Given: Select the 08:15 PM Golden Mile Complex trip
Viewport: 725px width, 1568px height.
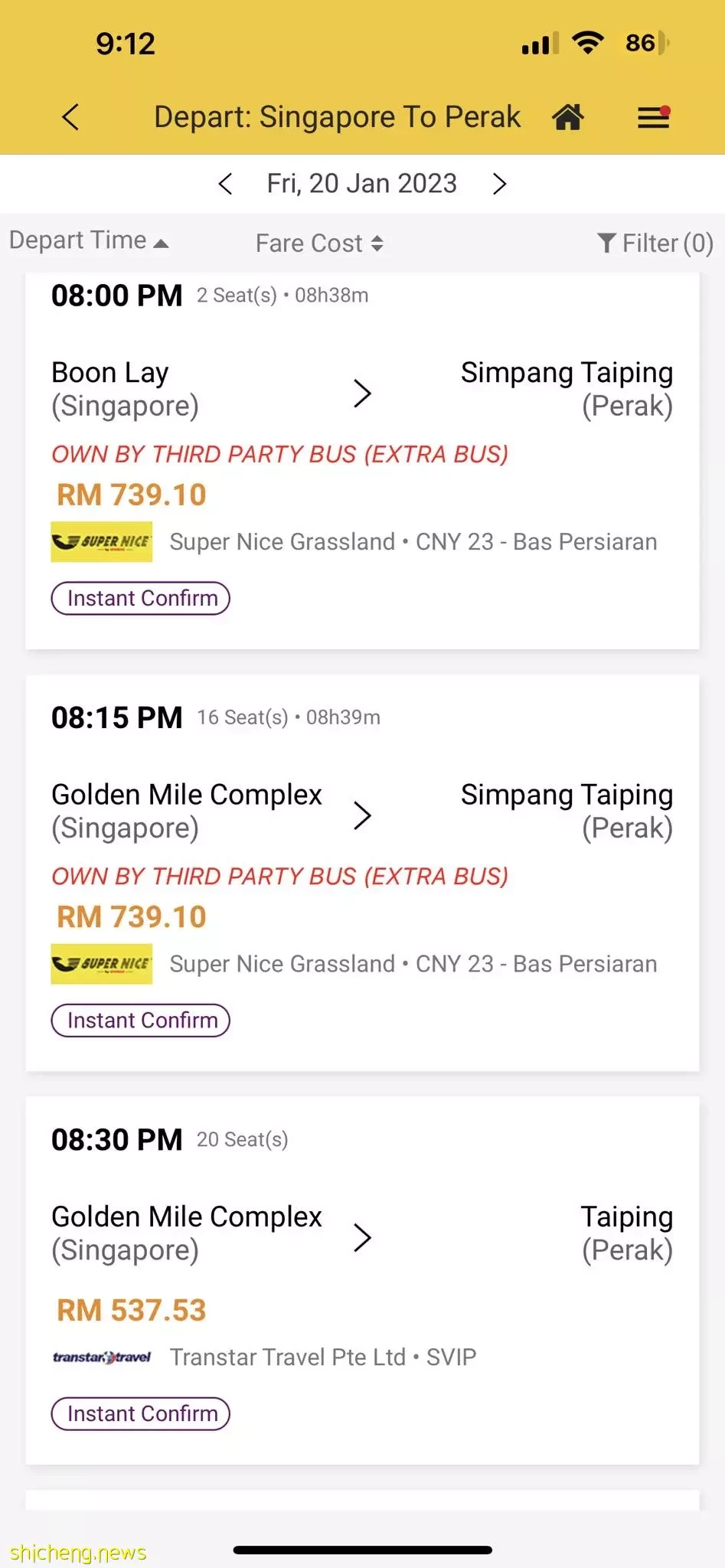Looking at the screenshot, I should [x=362, y=873].
